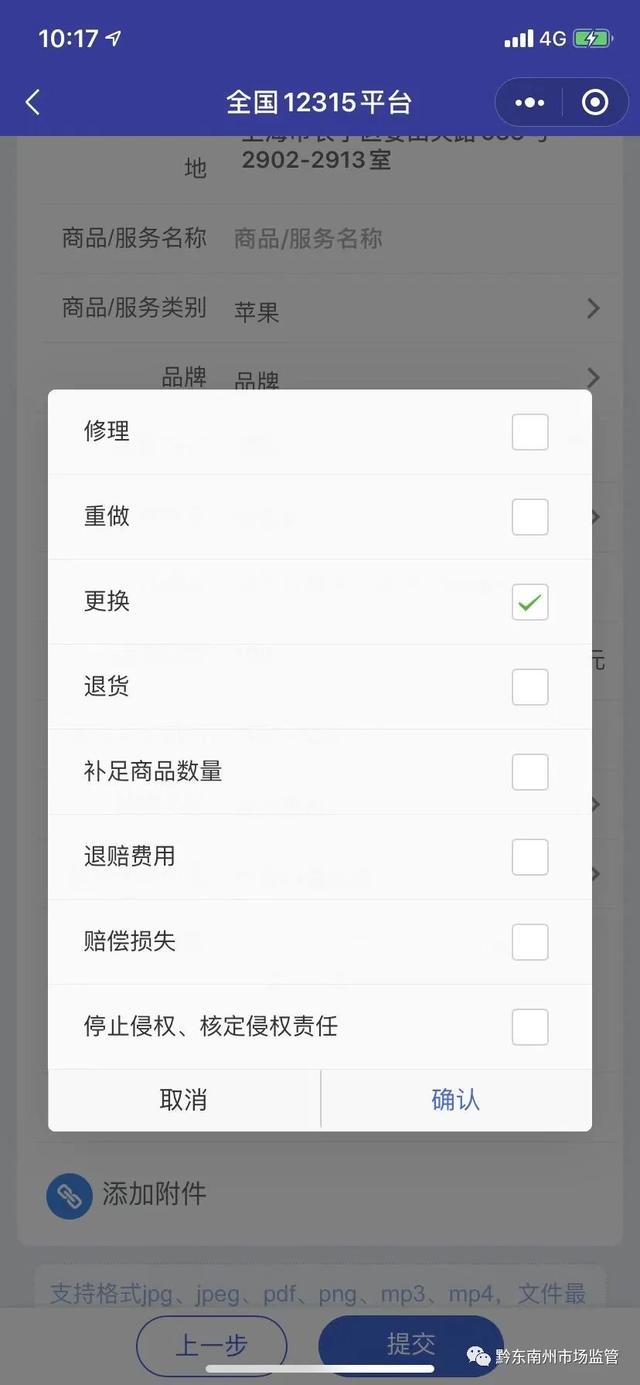Open the mini program more-options menu
The height and width of the screenshot is (1385, 640).
click(x=529, y=102)
